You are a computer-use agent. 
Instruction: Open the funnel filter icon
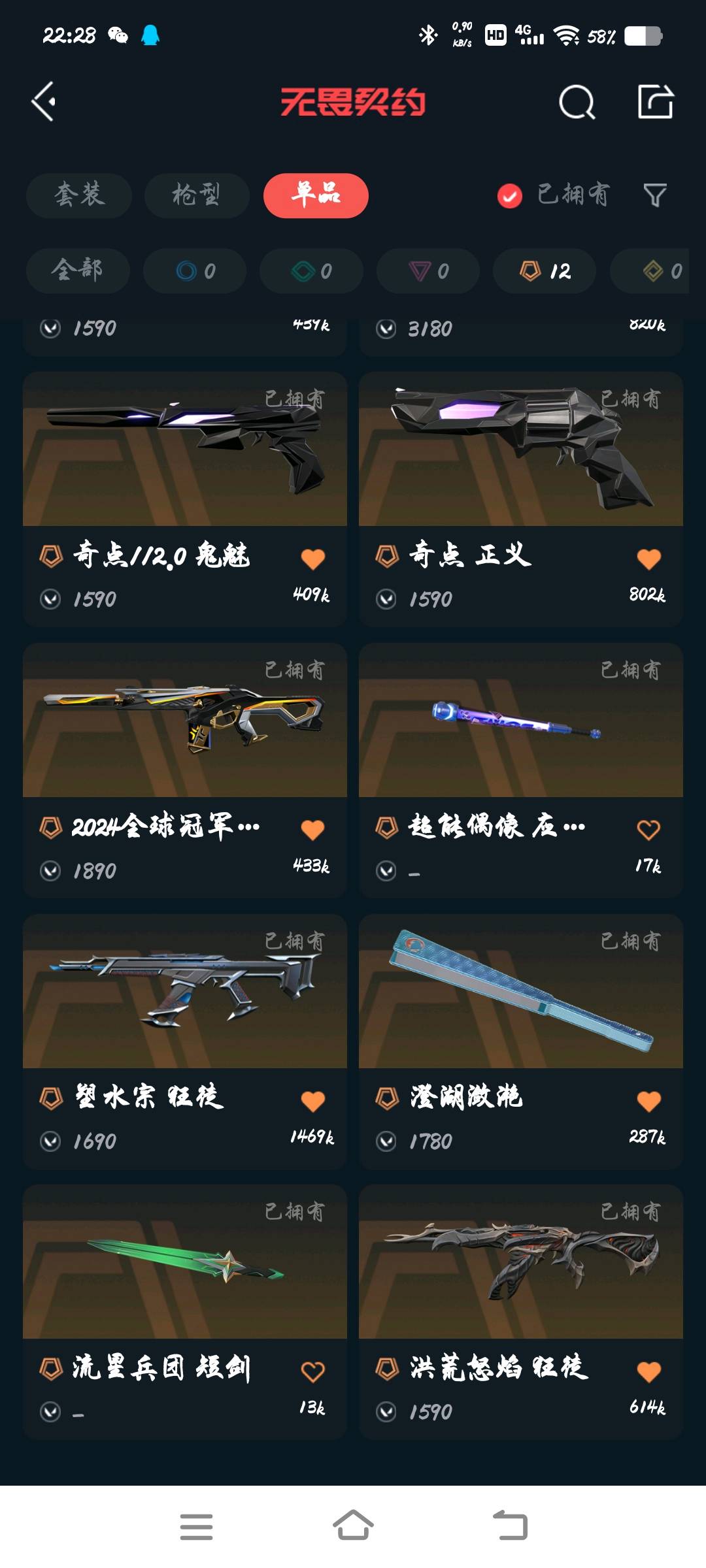pos(655,195)
